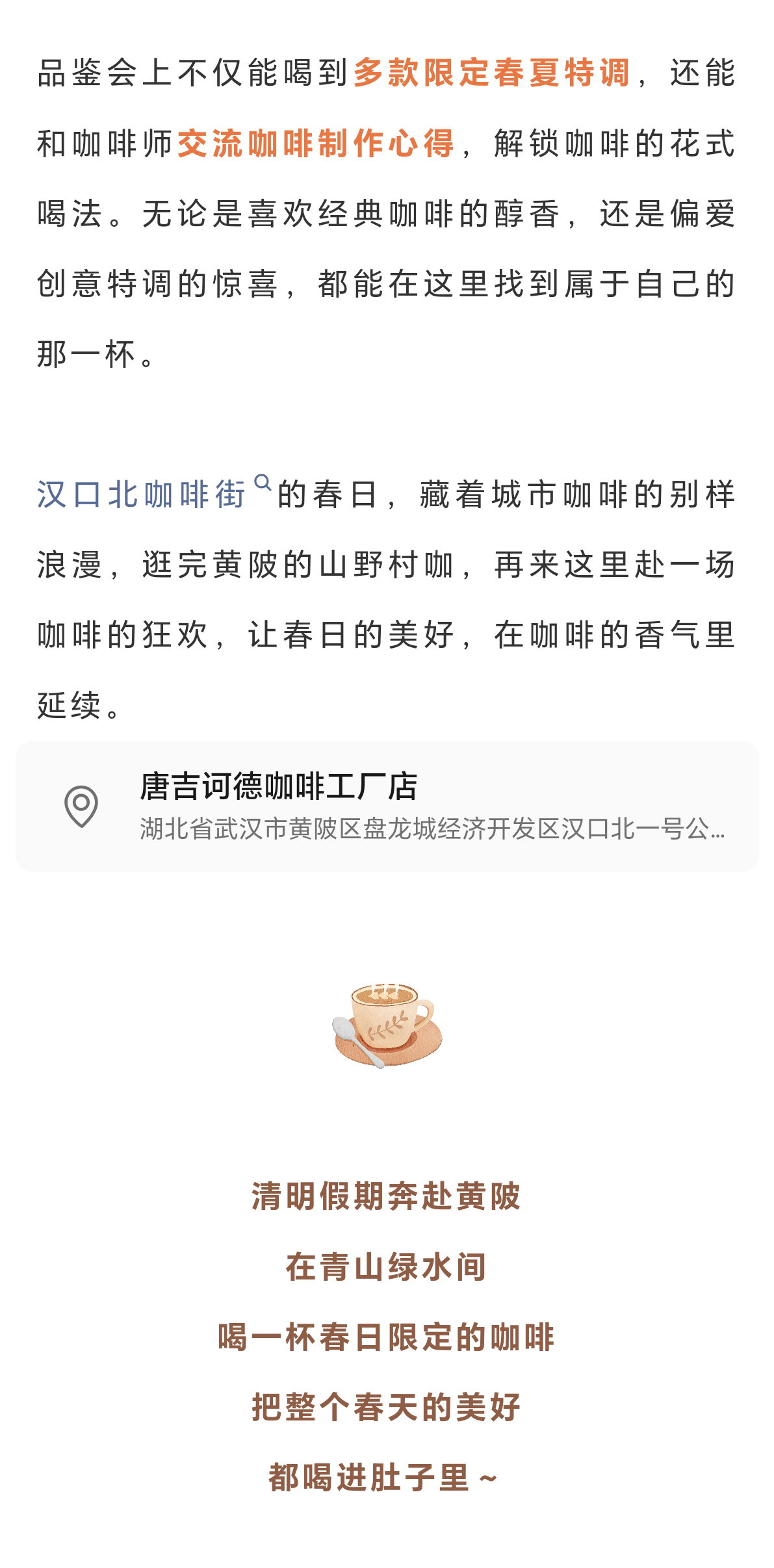The image size is (774, 1568).
Task: Click the coffee cup illustration
Action: pos(388,1025)
